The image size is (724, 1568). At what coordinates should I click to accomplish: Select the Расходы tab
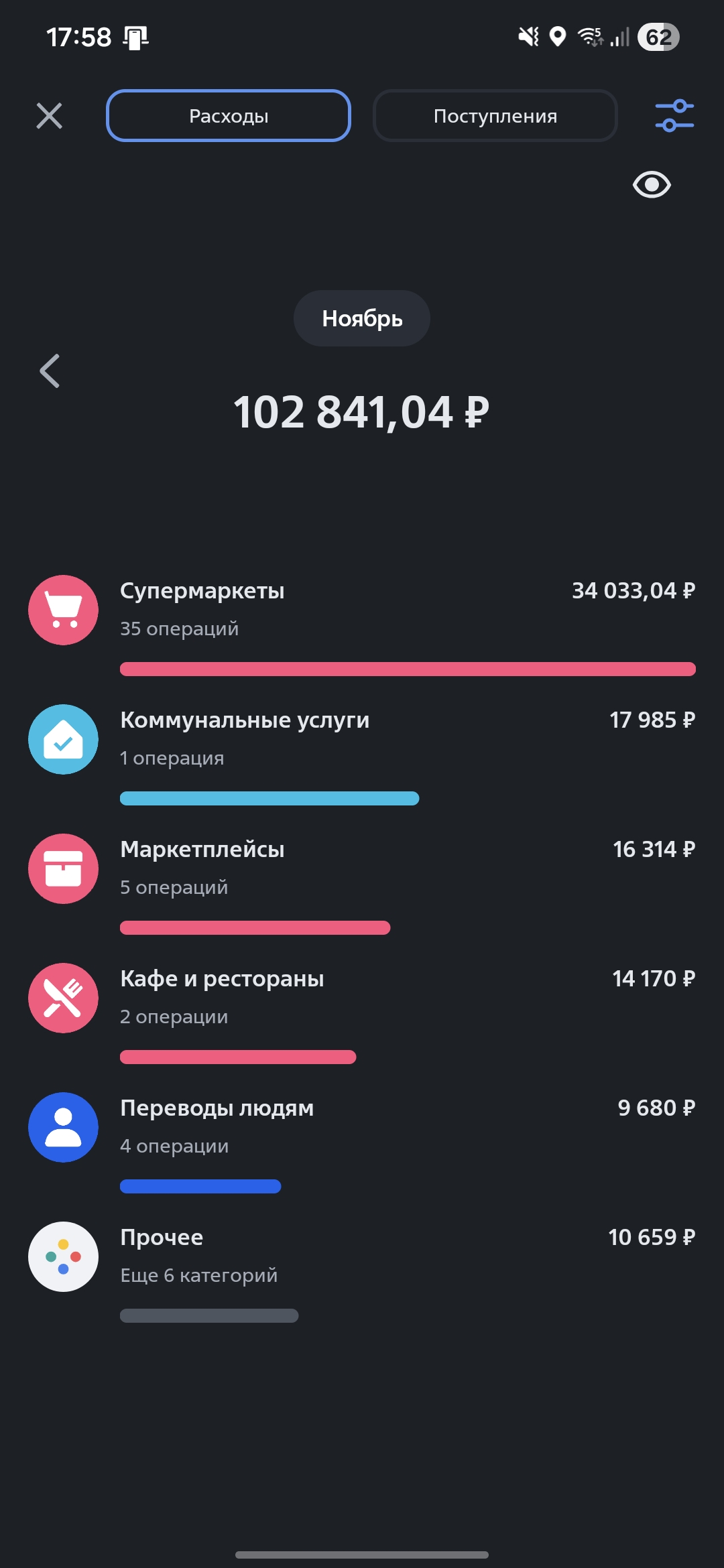(228, 115)
